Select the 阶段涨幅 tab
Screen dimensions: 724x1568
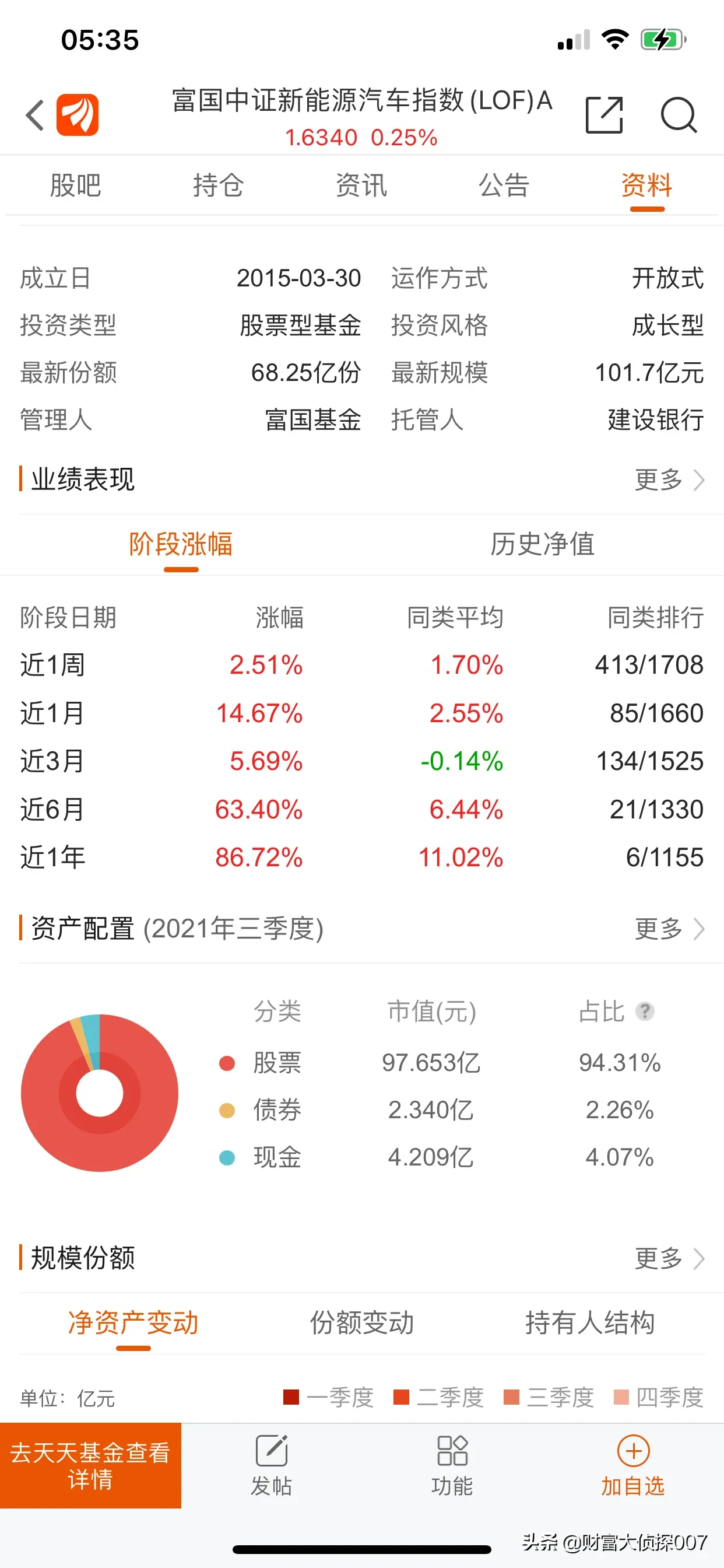(181, 544)
